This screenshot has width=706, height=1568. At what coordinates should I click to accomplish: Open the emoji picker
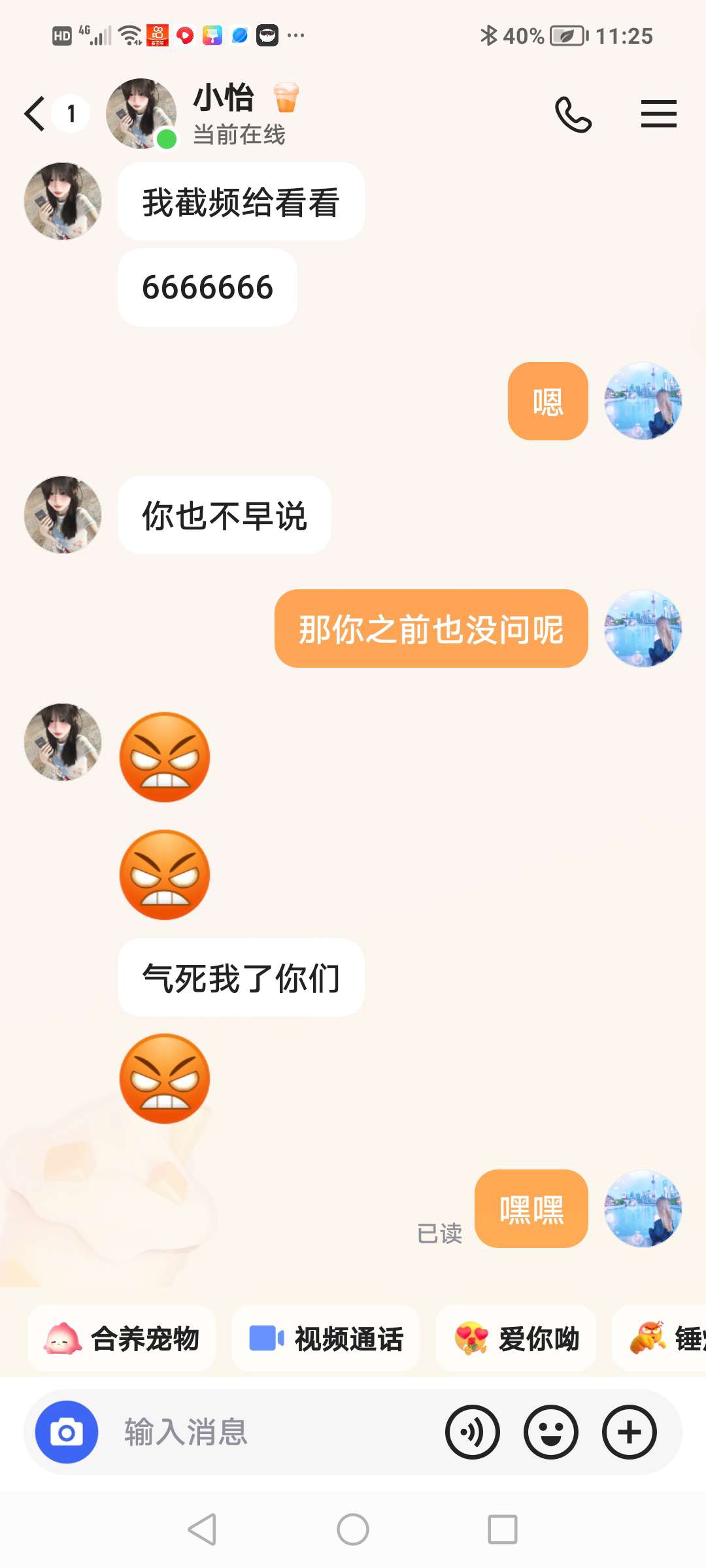coord(551,1432)
